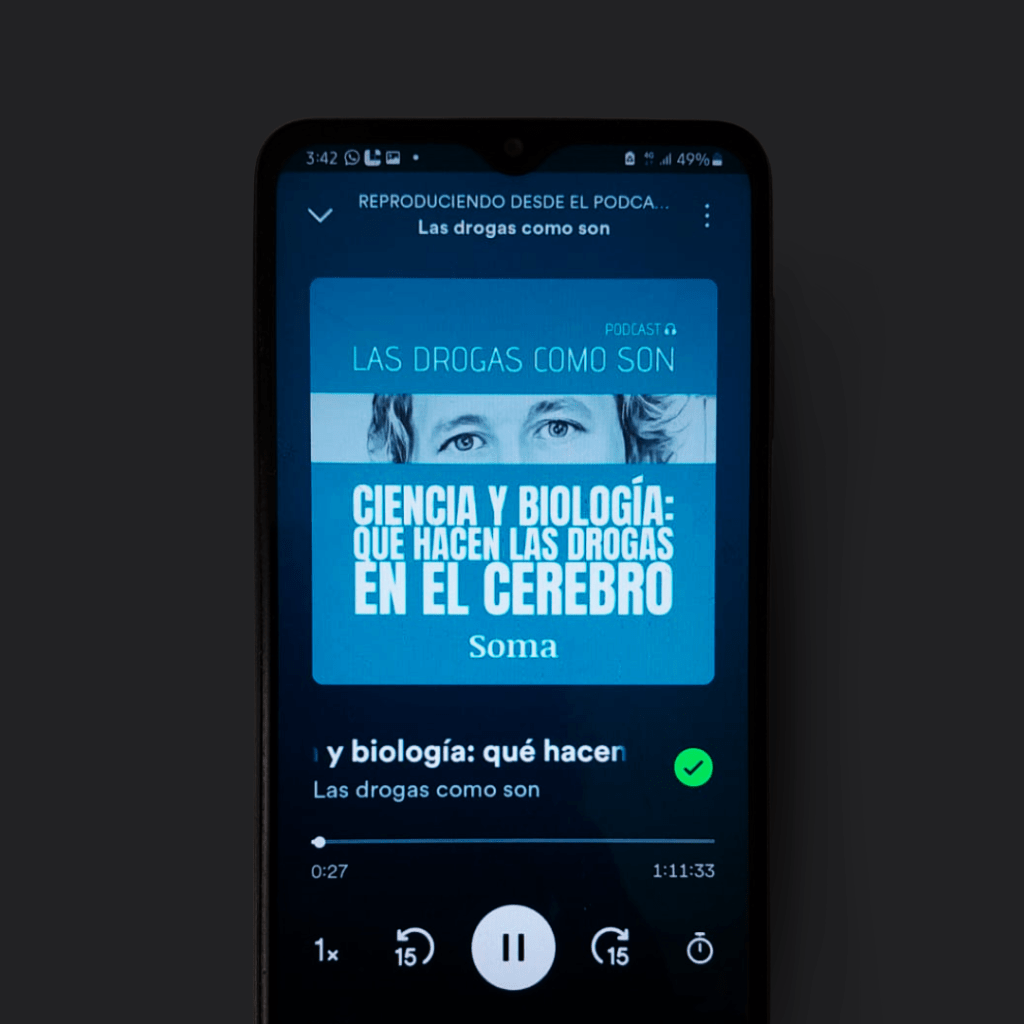
Task: Open the Las drogas como son show link
Action: (427, 790)
